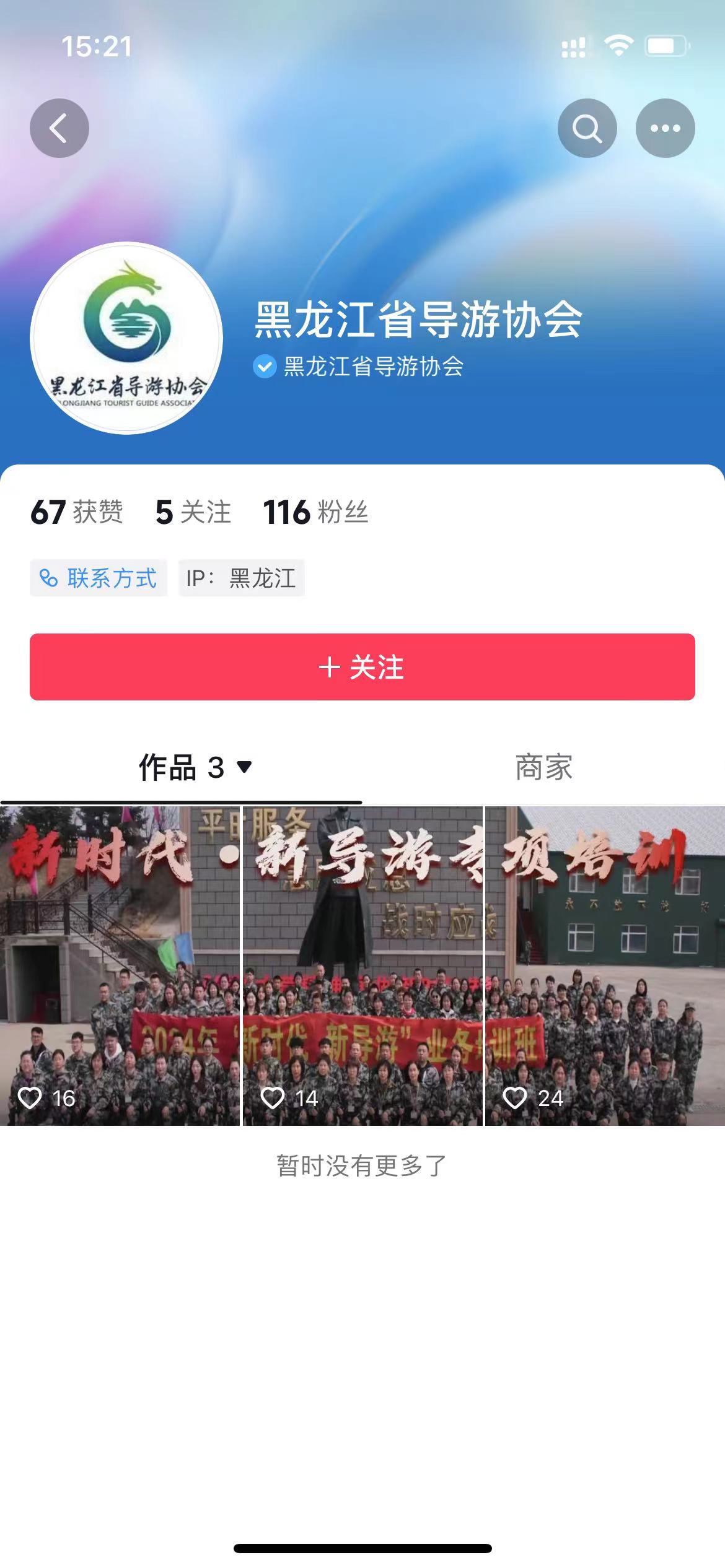Image resolution: width=725 pixels, height=1568 pixels.
Task: Open the three-dot more options menu
Action: [665, 128]
